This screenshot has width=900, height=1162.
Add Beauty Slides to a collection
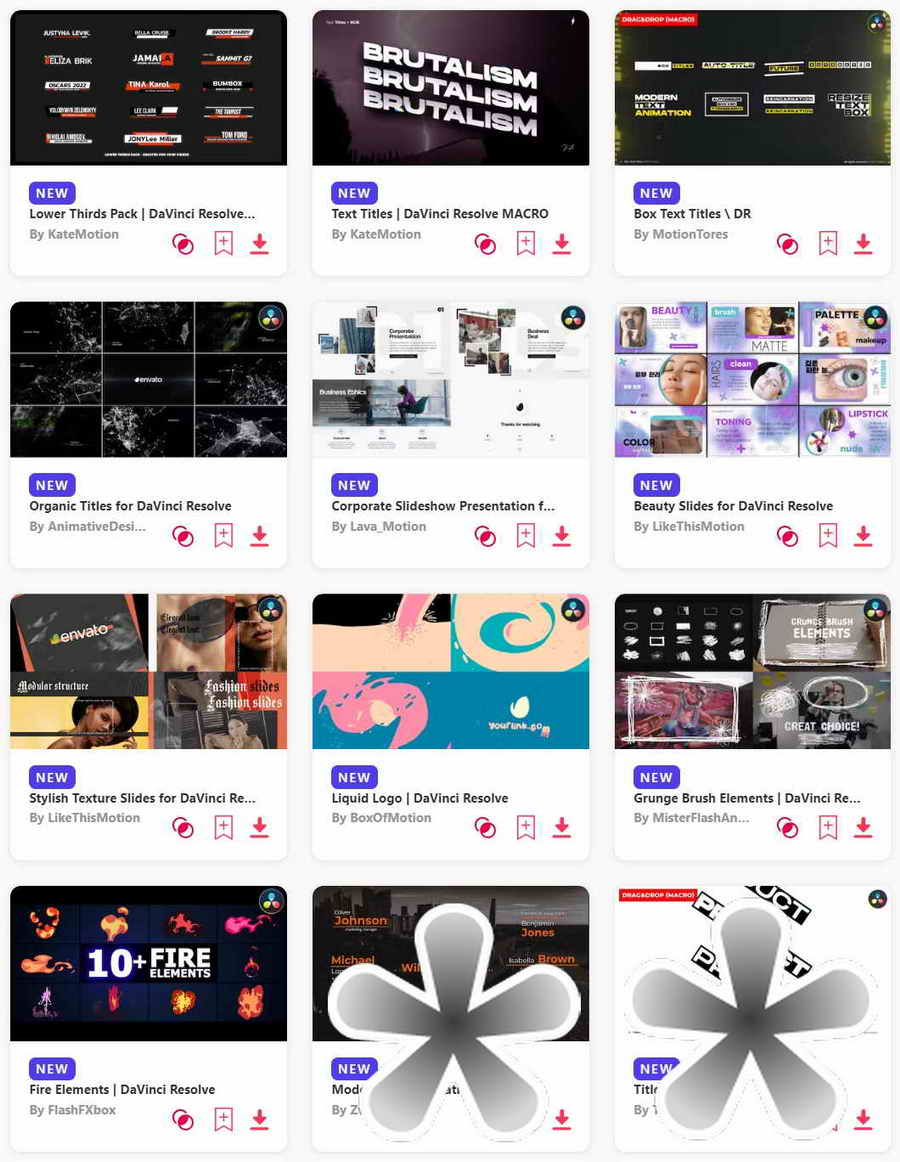(828, 535)
